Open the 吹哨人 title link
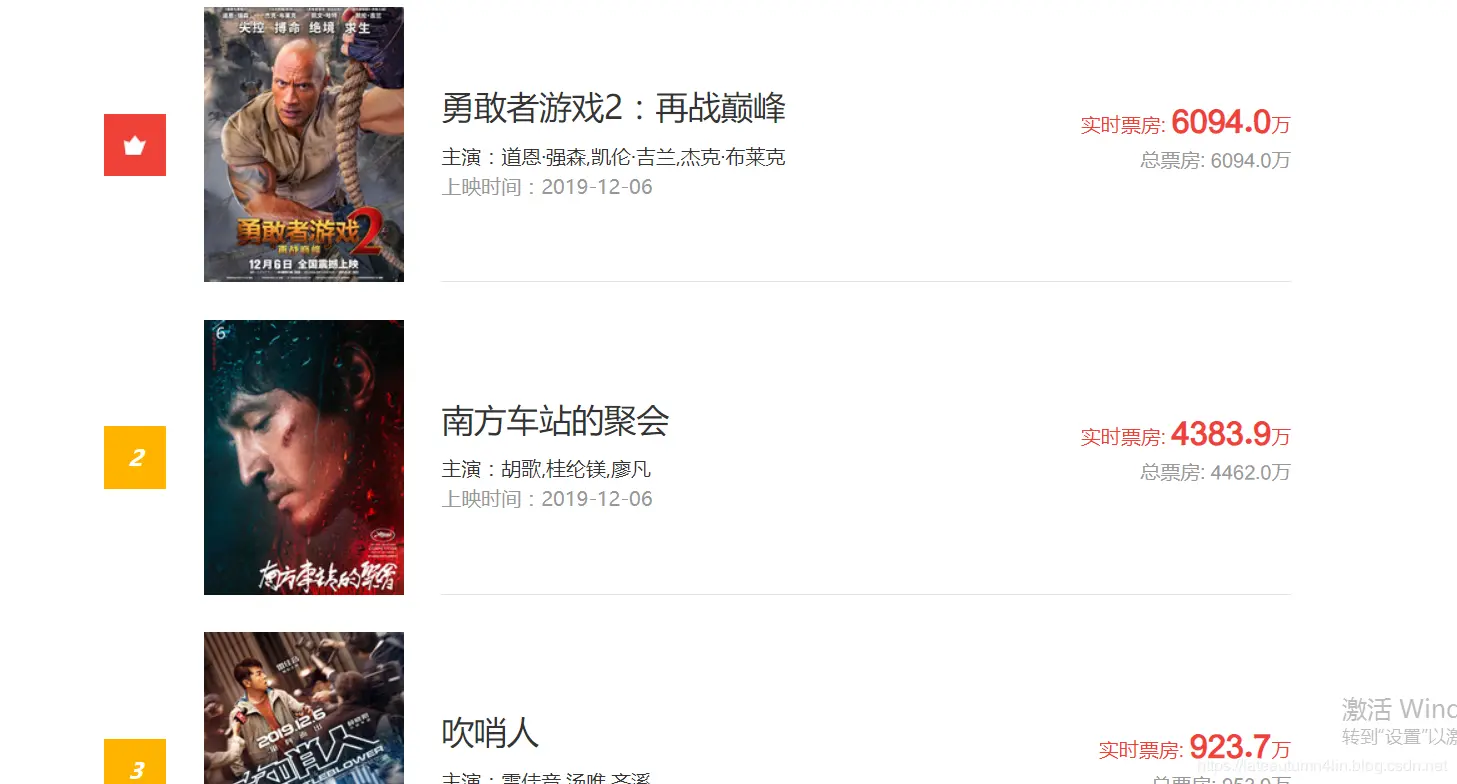Screen dimensions: 1457x784 [x=490, y=733]
